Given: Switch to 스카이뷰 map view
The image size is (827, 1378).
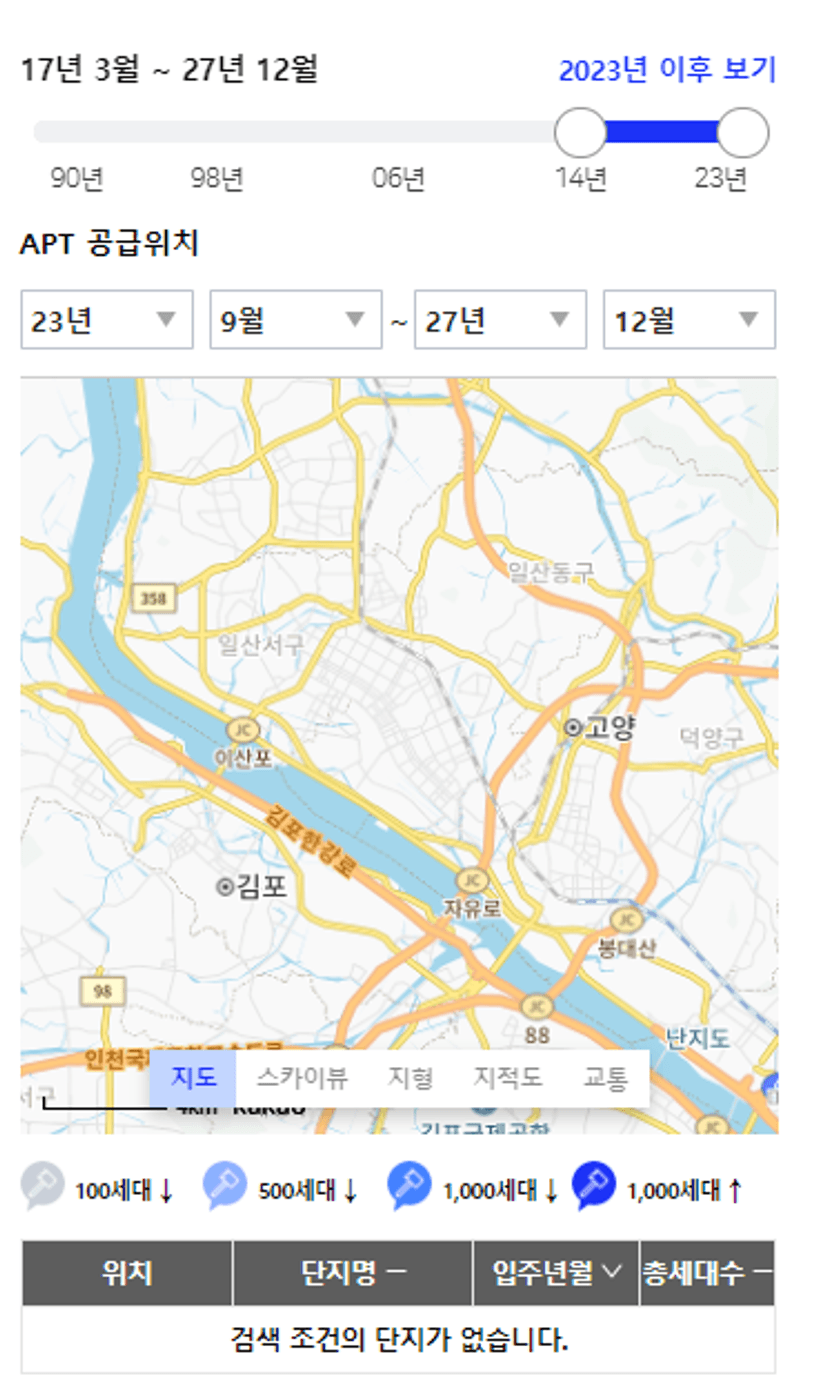Looking at the screenshot, I should [302, 1078].
